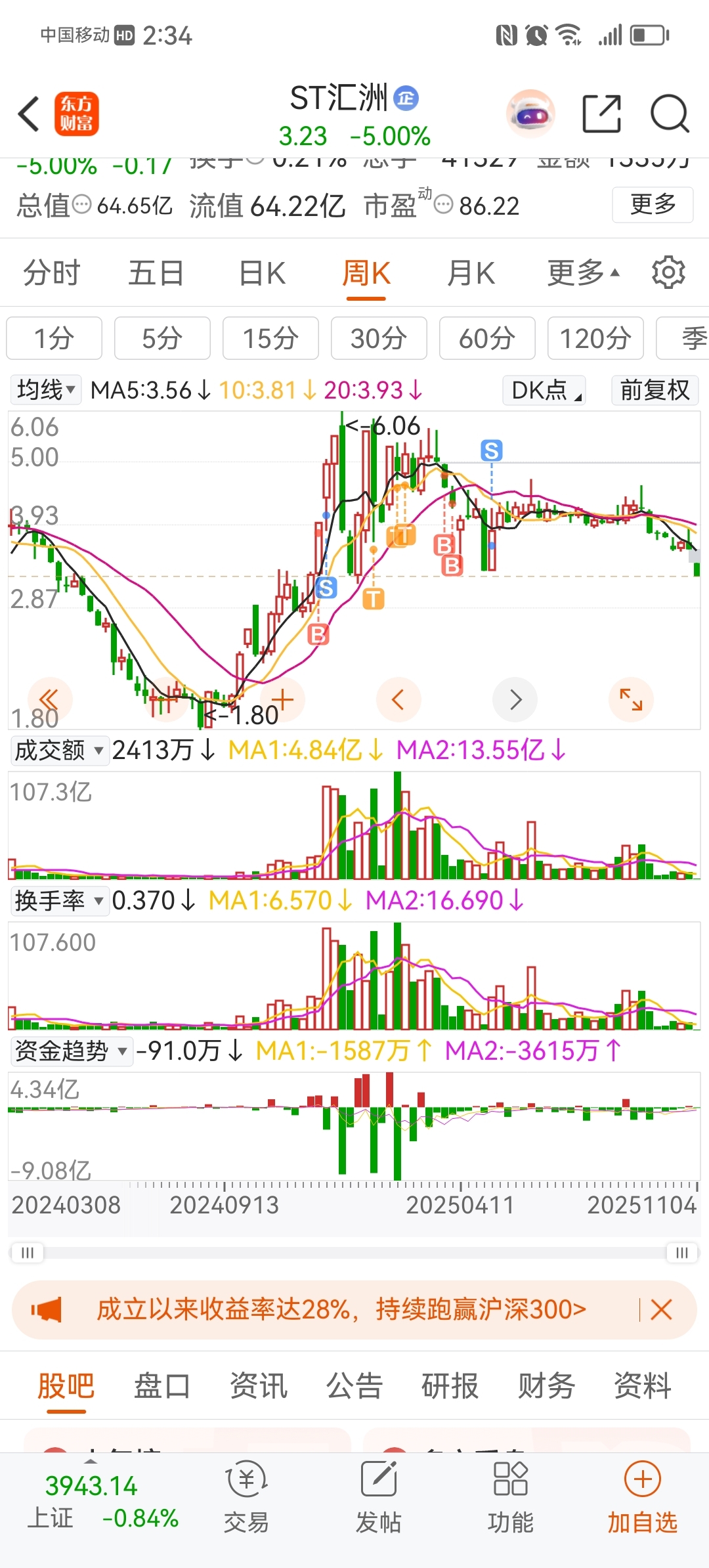Expand more quote details with 更多 button
The width and height of the screenshot is (709, 1568).
tap(653, 205)
